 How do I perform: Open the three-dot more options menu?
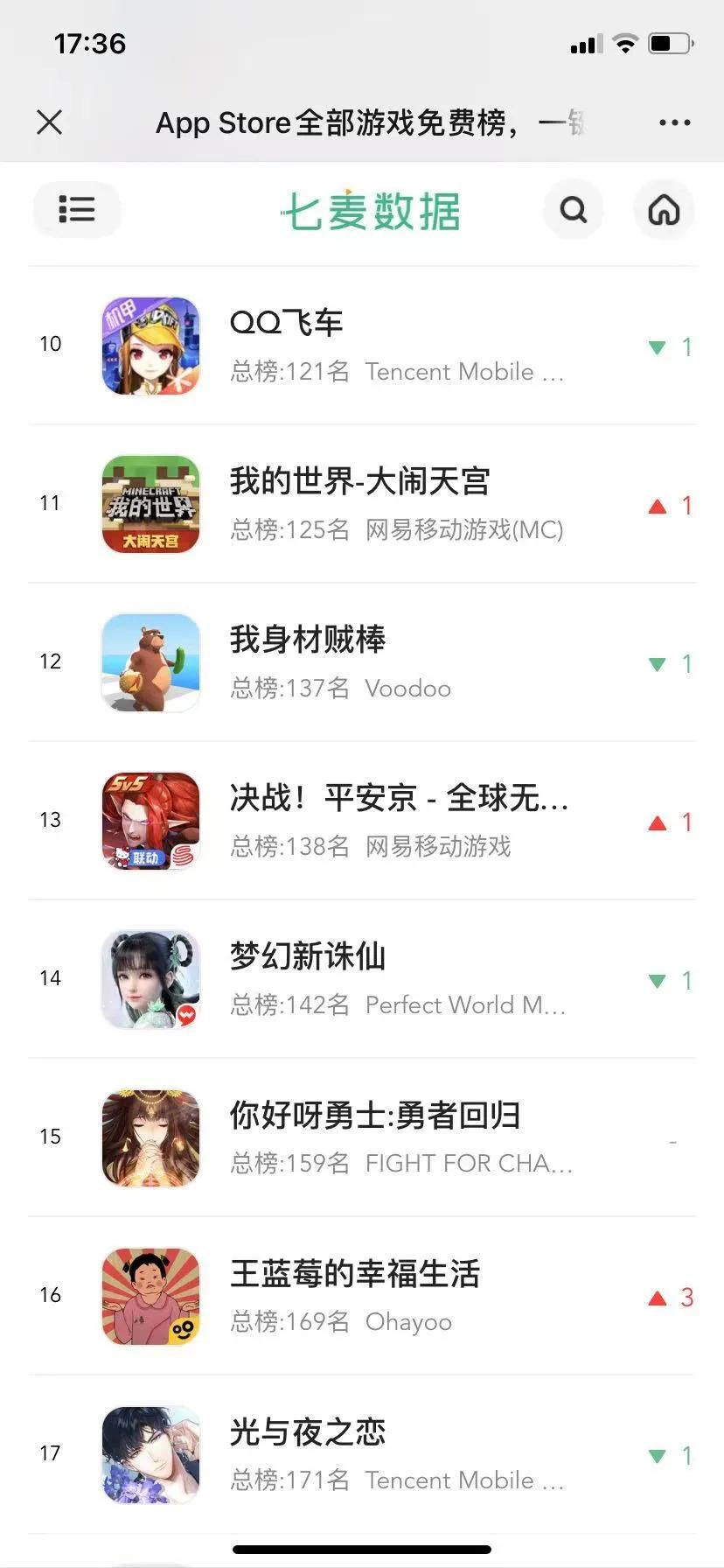pyautogui.click(x=673, y=122)
